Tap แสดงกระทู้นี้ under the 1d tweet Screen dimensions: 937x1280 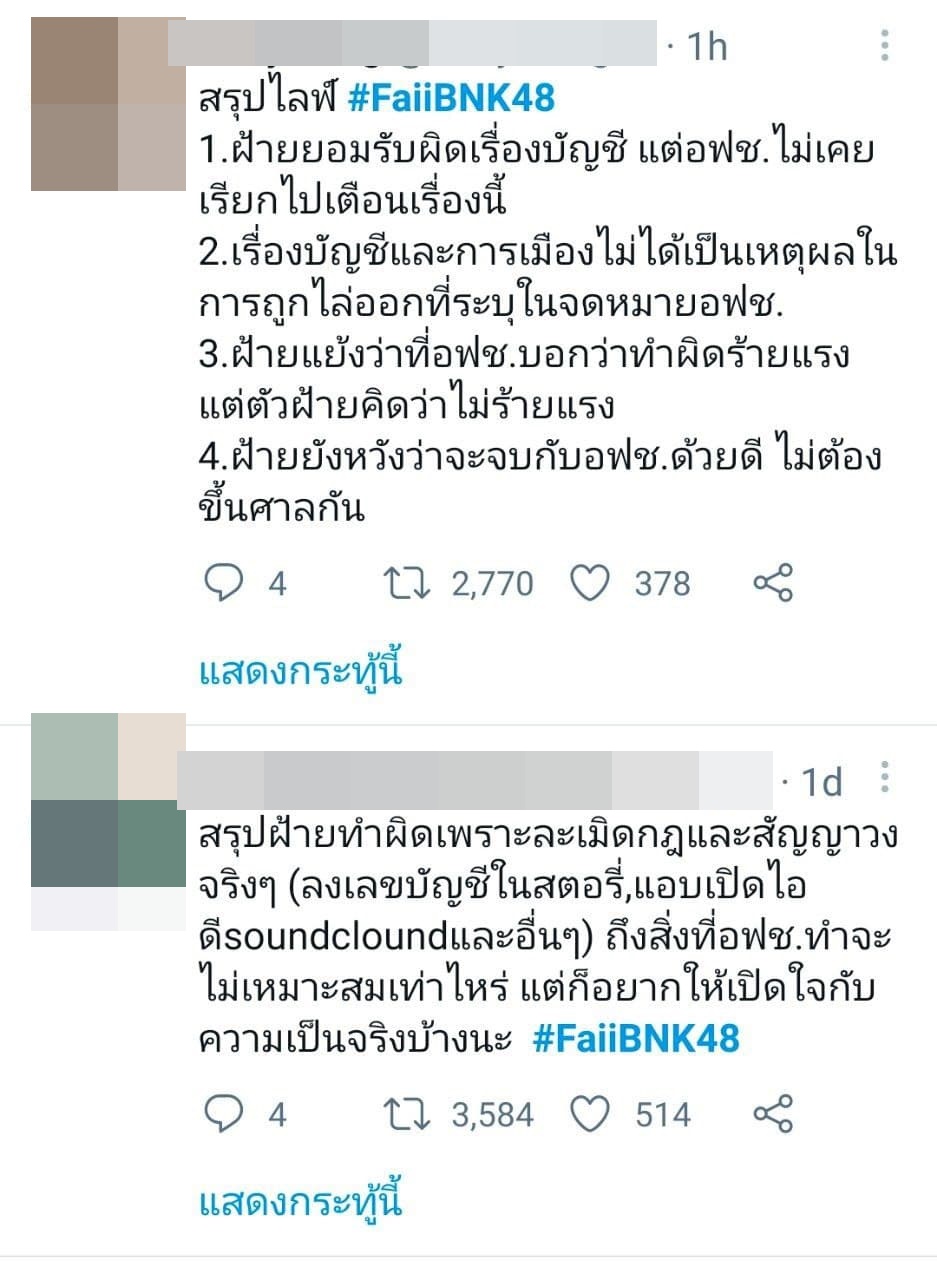(300, 1201)
